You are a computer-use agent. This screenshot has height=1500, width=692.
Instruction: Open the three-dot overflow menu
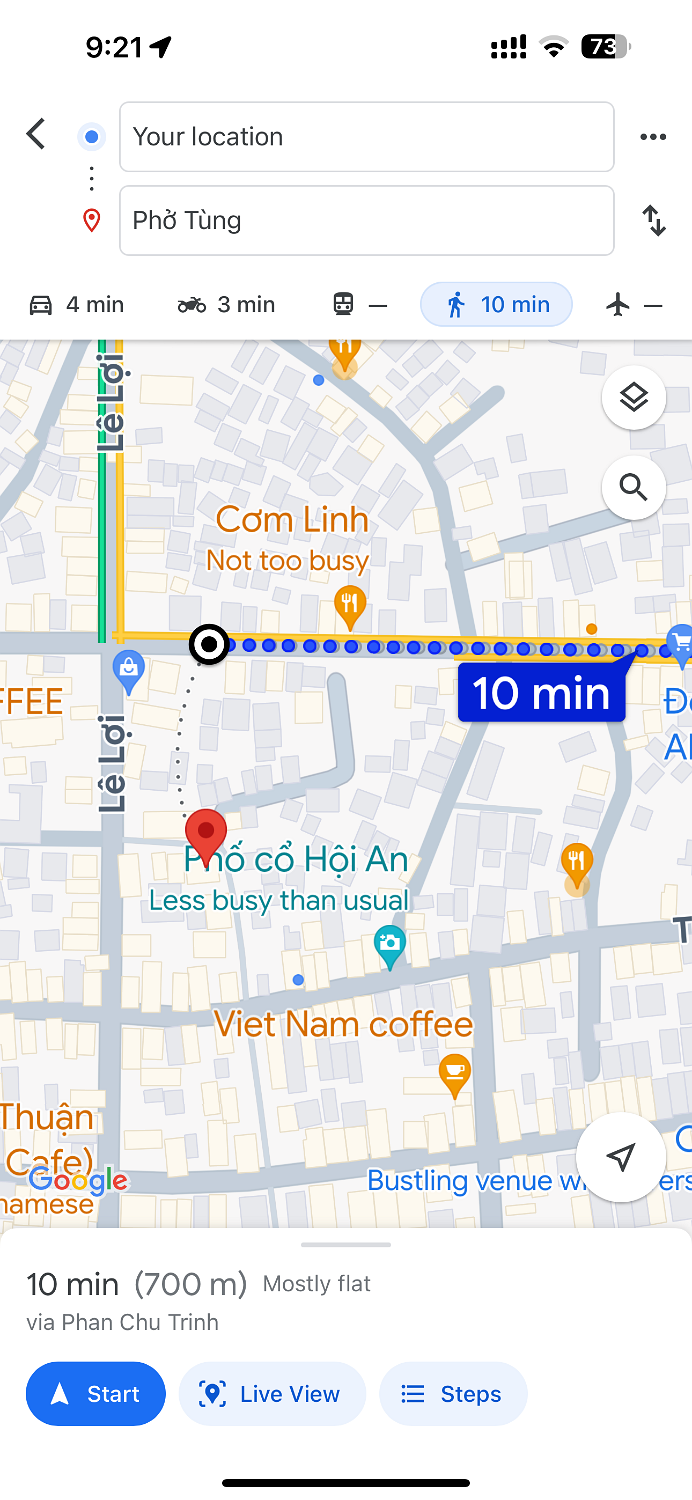653,137
